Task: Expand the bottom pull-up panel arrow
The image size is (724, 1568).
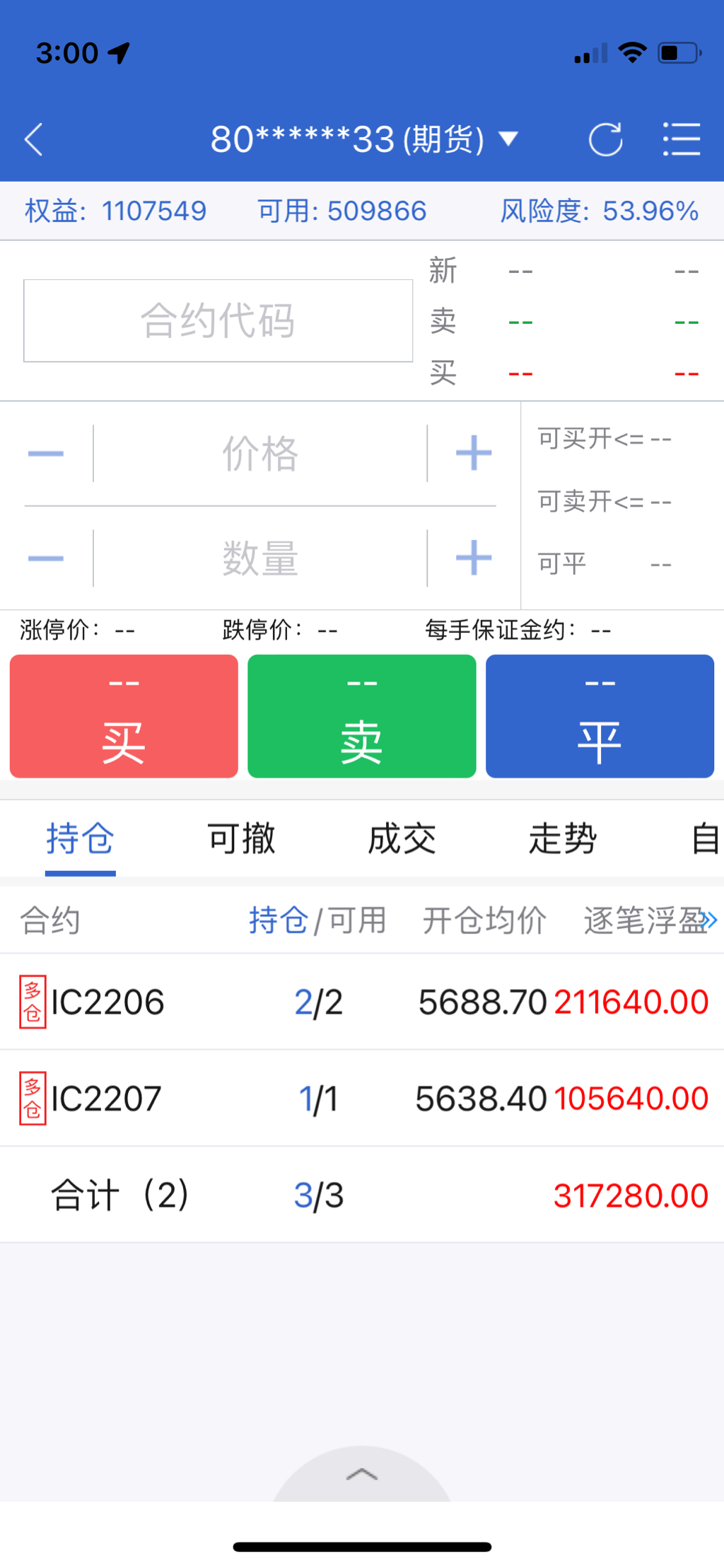Action: [362, 1474]
